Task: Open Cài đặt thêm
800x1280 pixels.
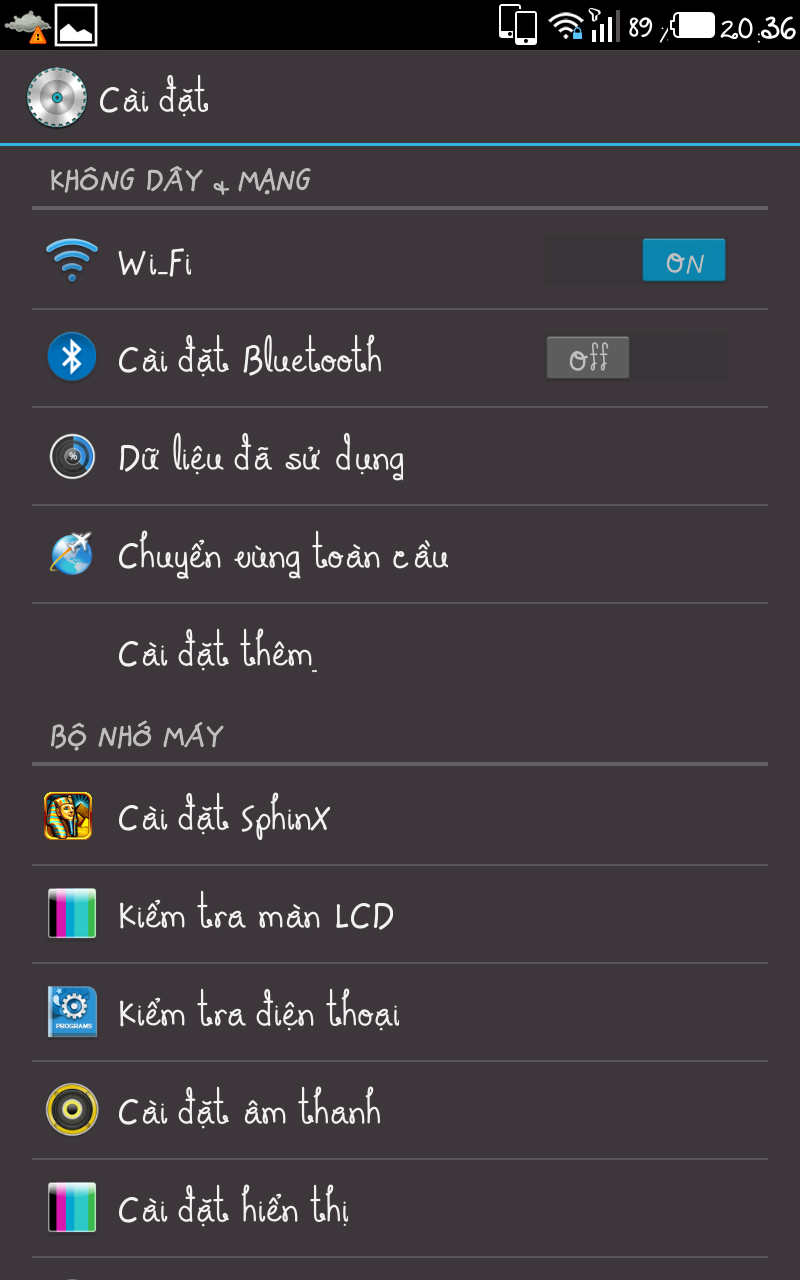Action: pos(217,654)
